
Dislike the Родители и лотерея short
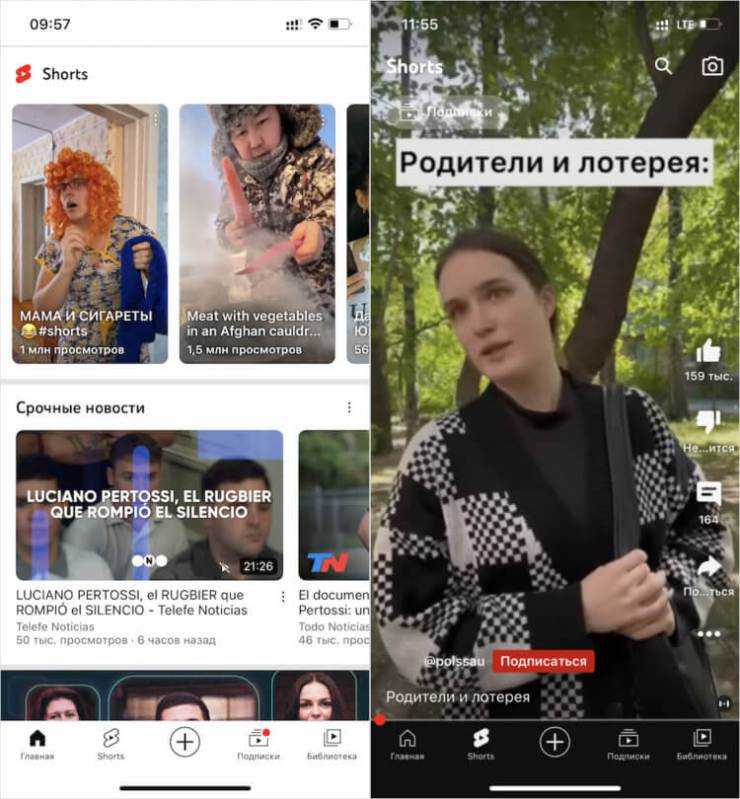pyautogui.click(x=708, y=423)
